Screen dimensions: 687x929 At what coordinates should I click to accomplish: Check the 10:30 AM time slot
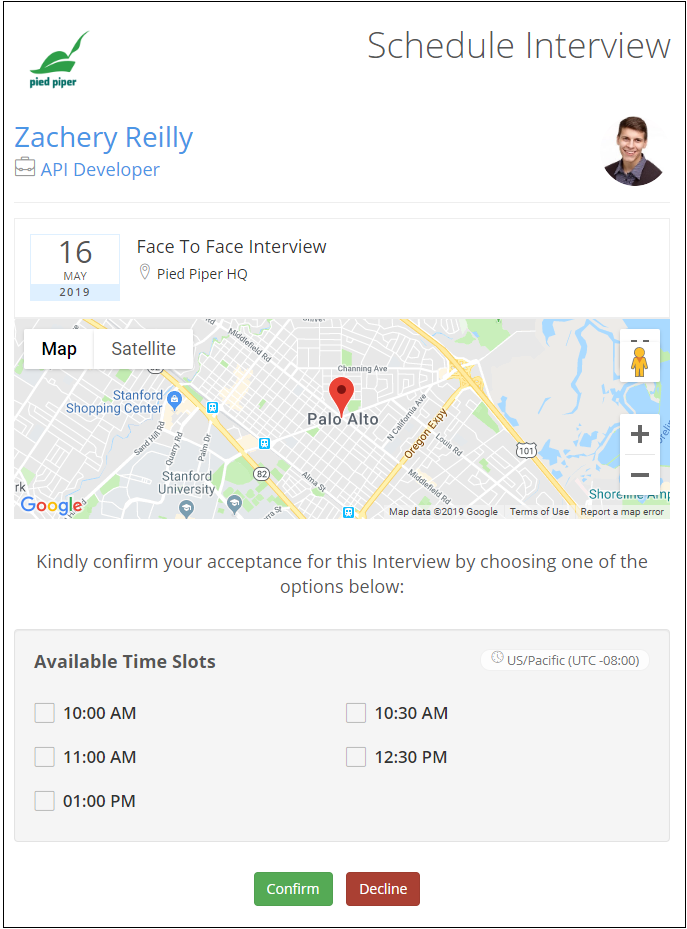tap(356, 713)
